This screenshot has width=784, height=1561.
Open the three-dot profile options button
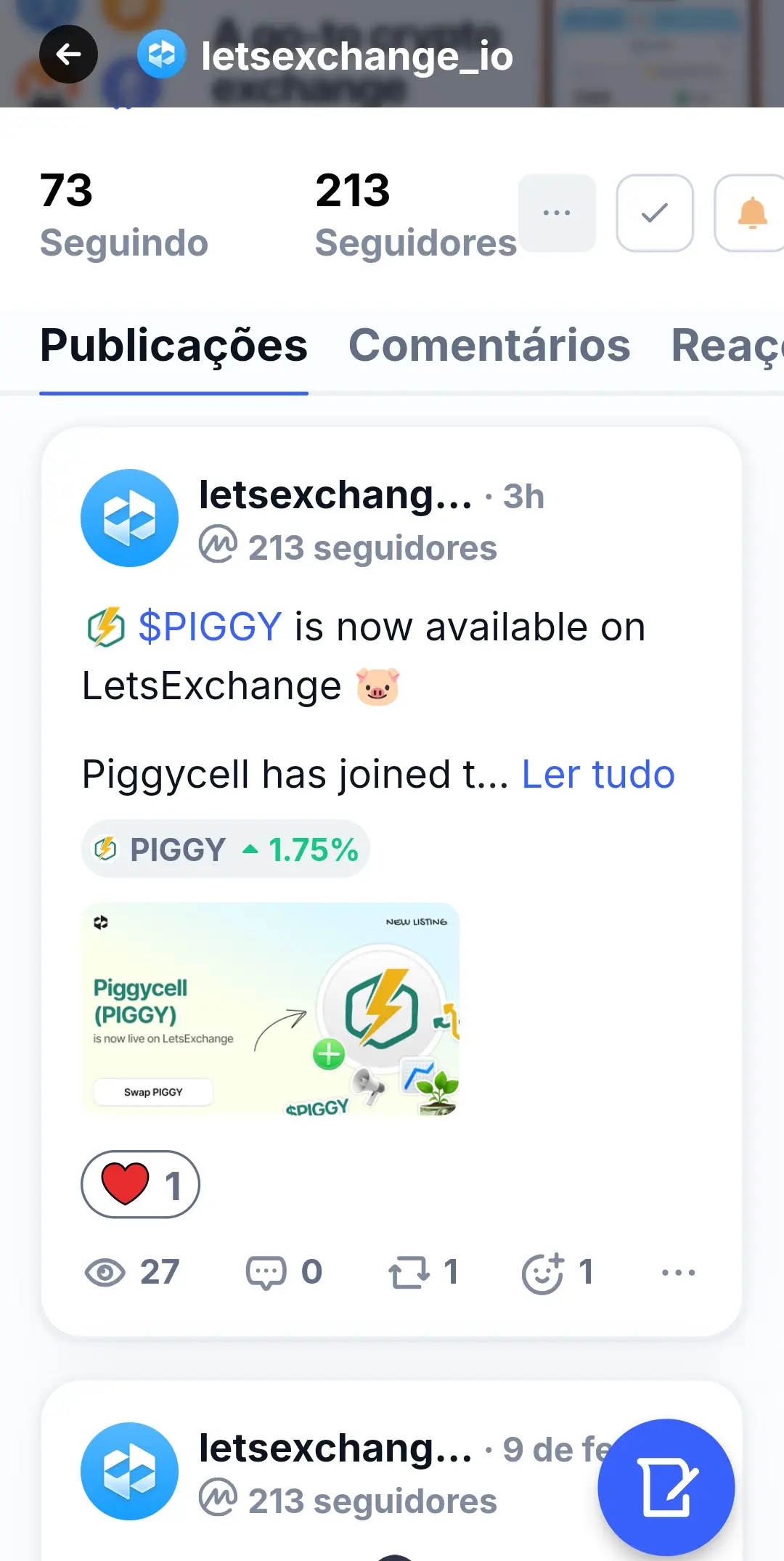557,213
